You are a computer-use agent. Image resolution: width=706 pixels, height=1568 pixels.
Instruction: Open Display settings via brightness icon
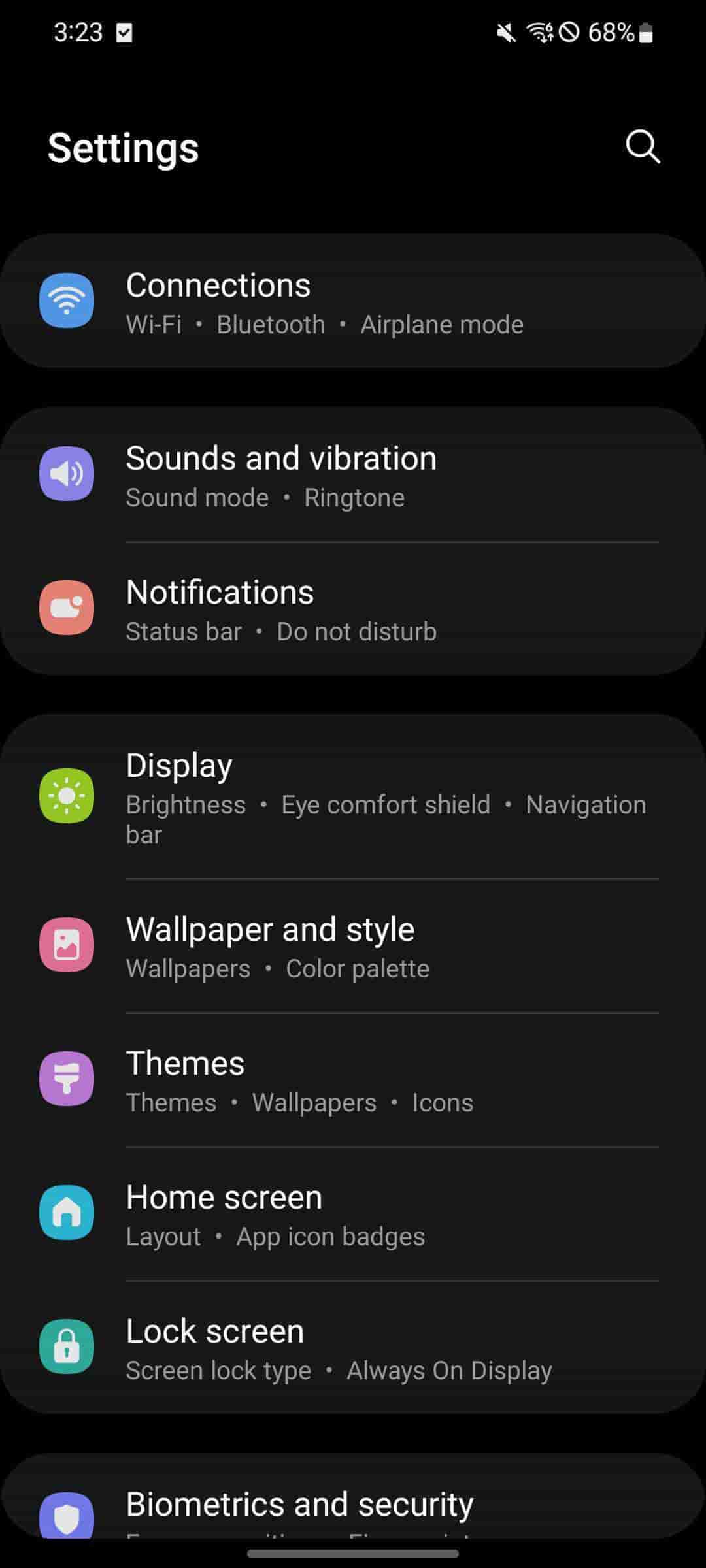[x=67, y=796]
